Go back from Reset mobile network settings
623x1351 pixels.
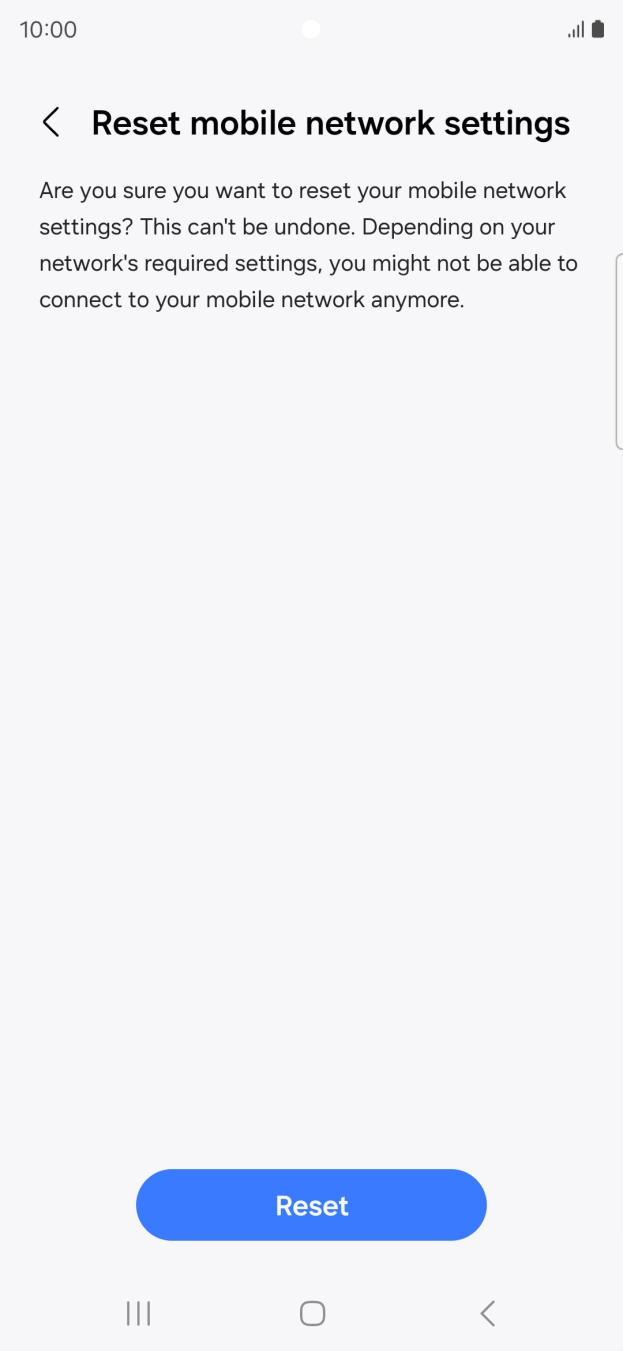click(x=51, y=123)
